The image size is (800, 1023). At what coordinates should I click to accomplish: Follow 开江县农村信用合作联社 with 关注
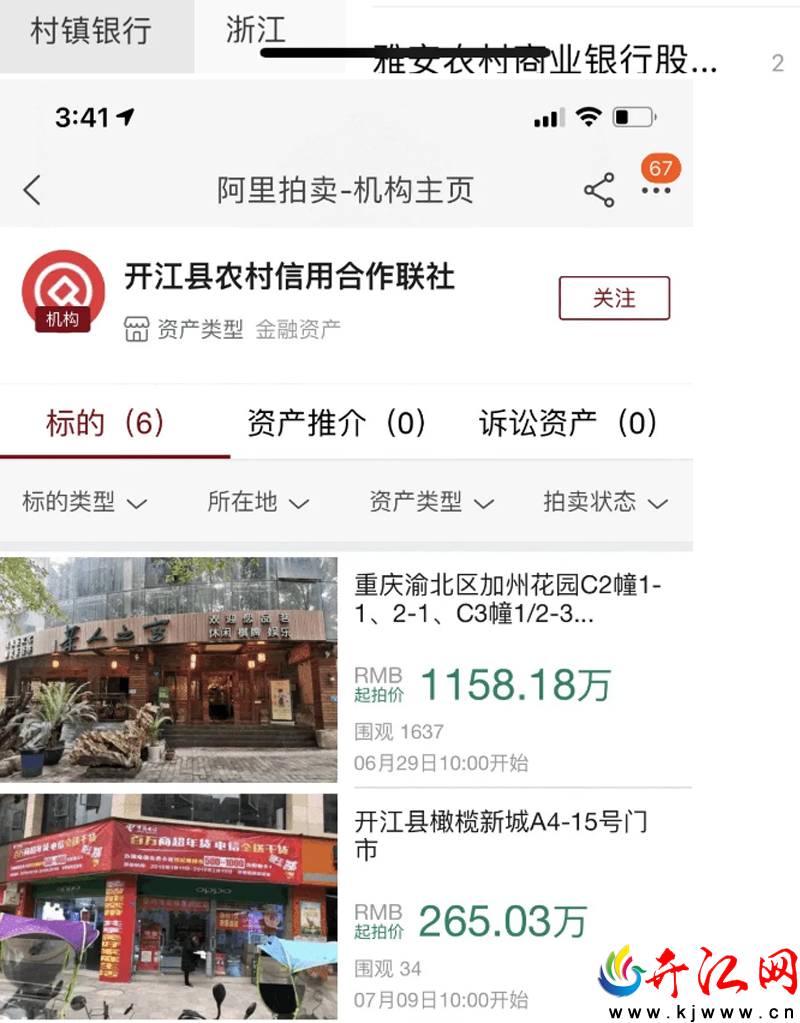coord(614,298)
